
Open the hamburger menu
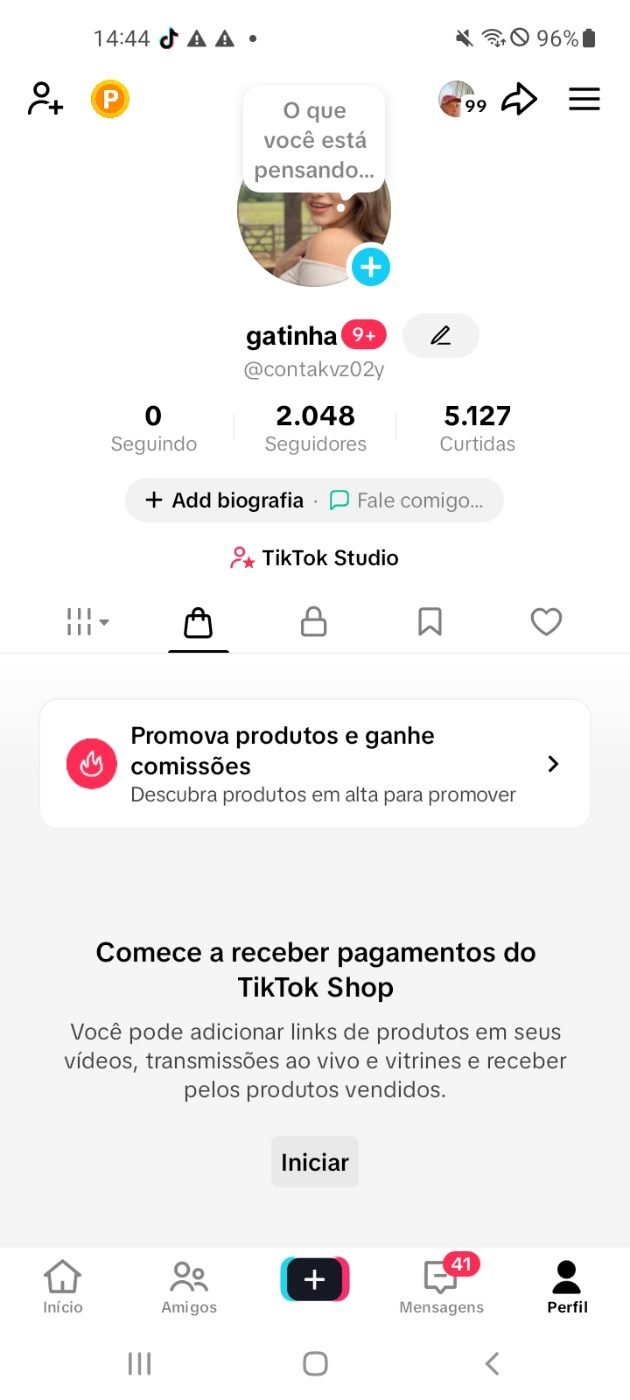(x=584, y=99)
